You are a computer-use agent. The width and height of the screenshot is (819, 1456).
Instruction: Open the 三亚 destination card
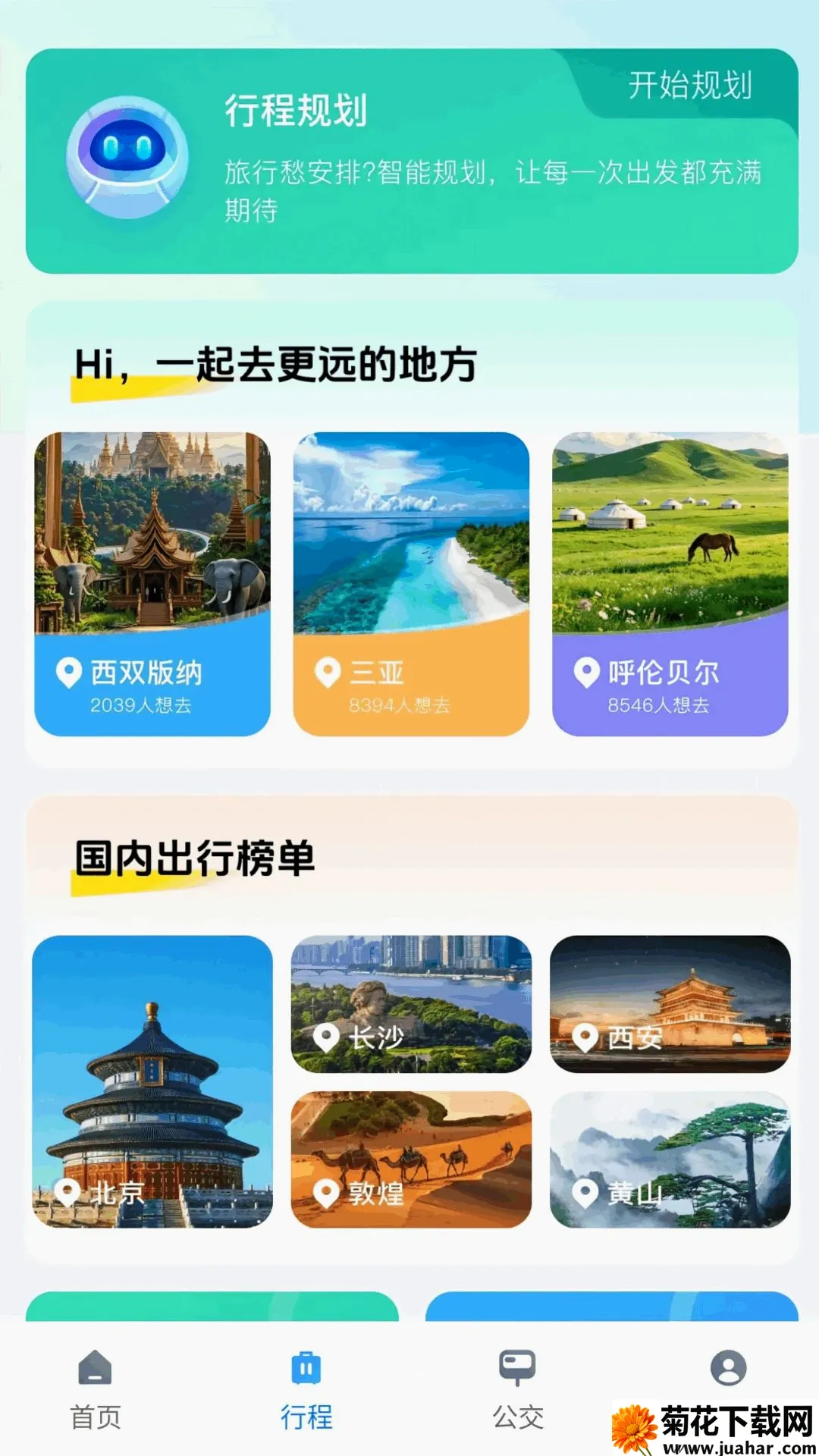tap(411, 584)
